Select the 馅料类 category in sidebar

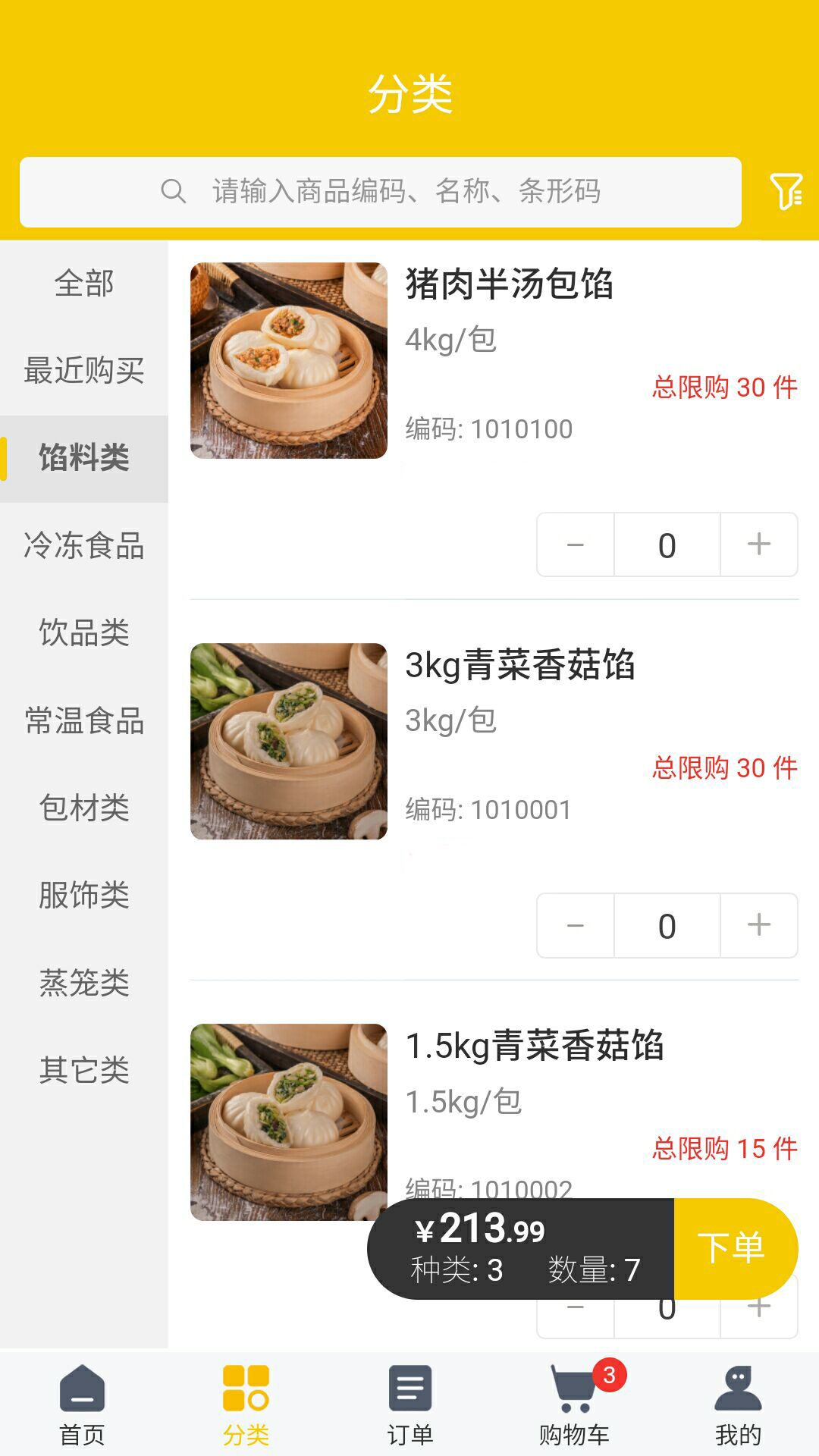point(83,459)
